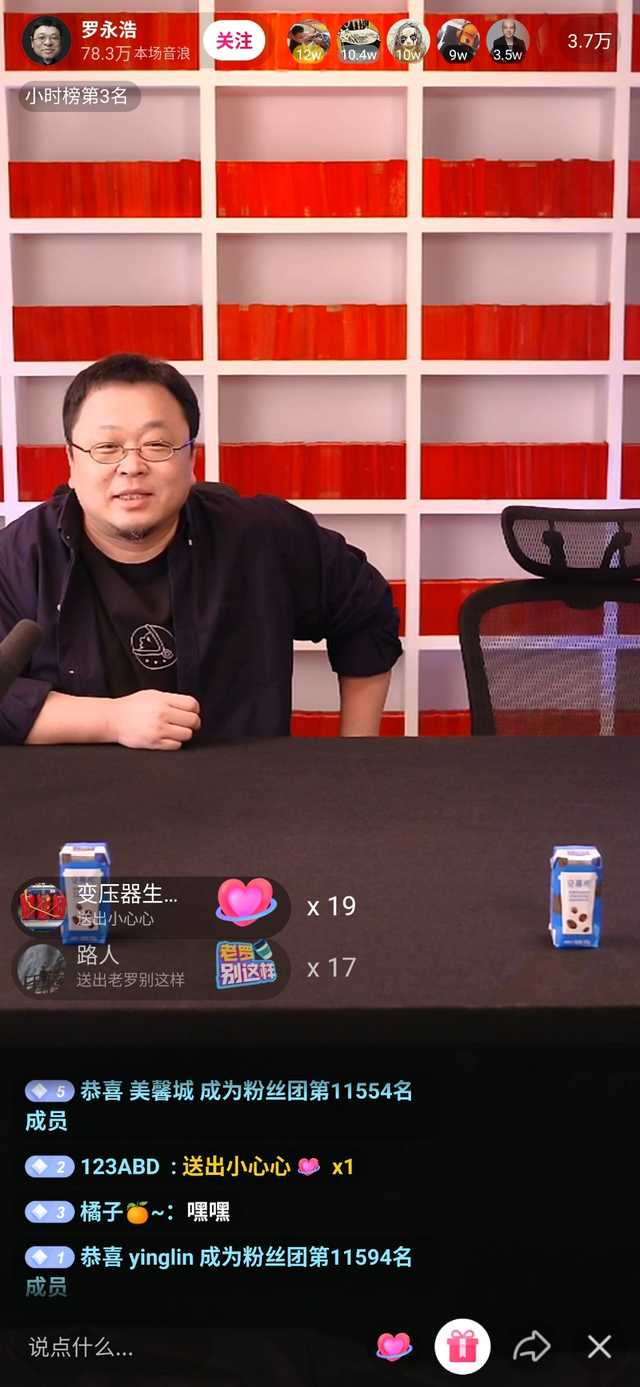Share this live stream
This screenshot has height=1387, width=640.
pyautogui.click(x=531, y=1346)
